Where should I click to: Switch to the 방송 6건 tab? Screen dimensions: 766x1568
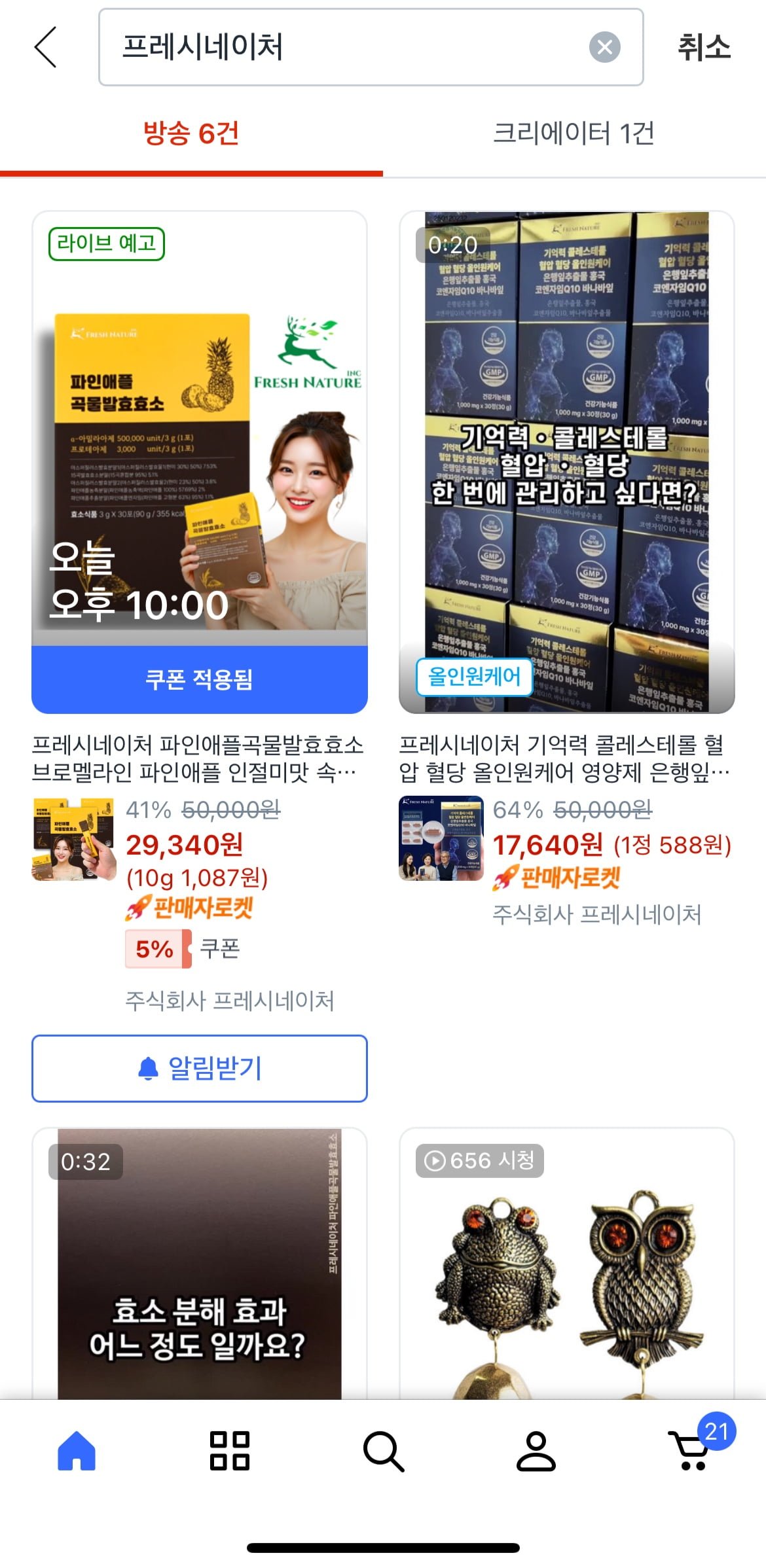click(191, 134)
